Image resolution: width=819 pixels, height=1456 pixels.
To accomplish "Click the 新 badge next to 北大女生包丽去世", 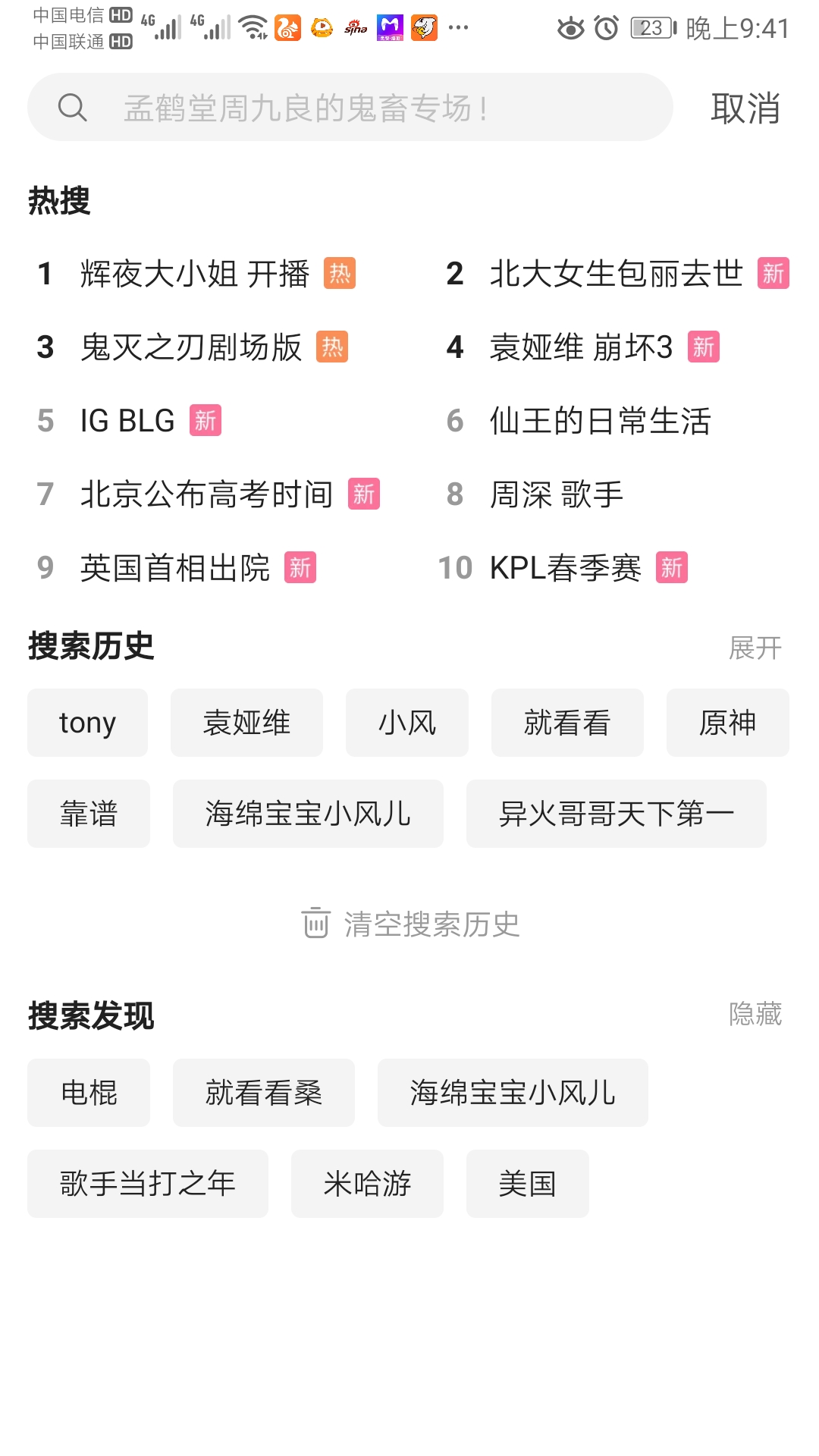I will pos(773,274).
